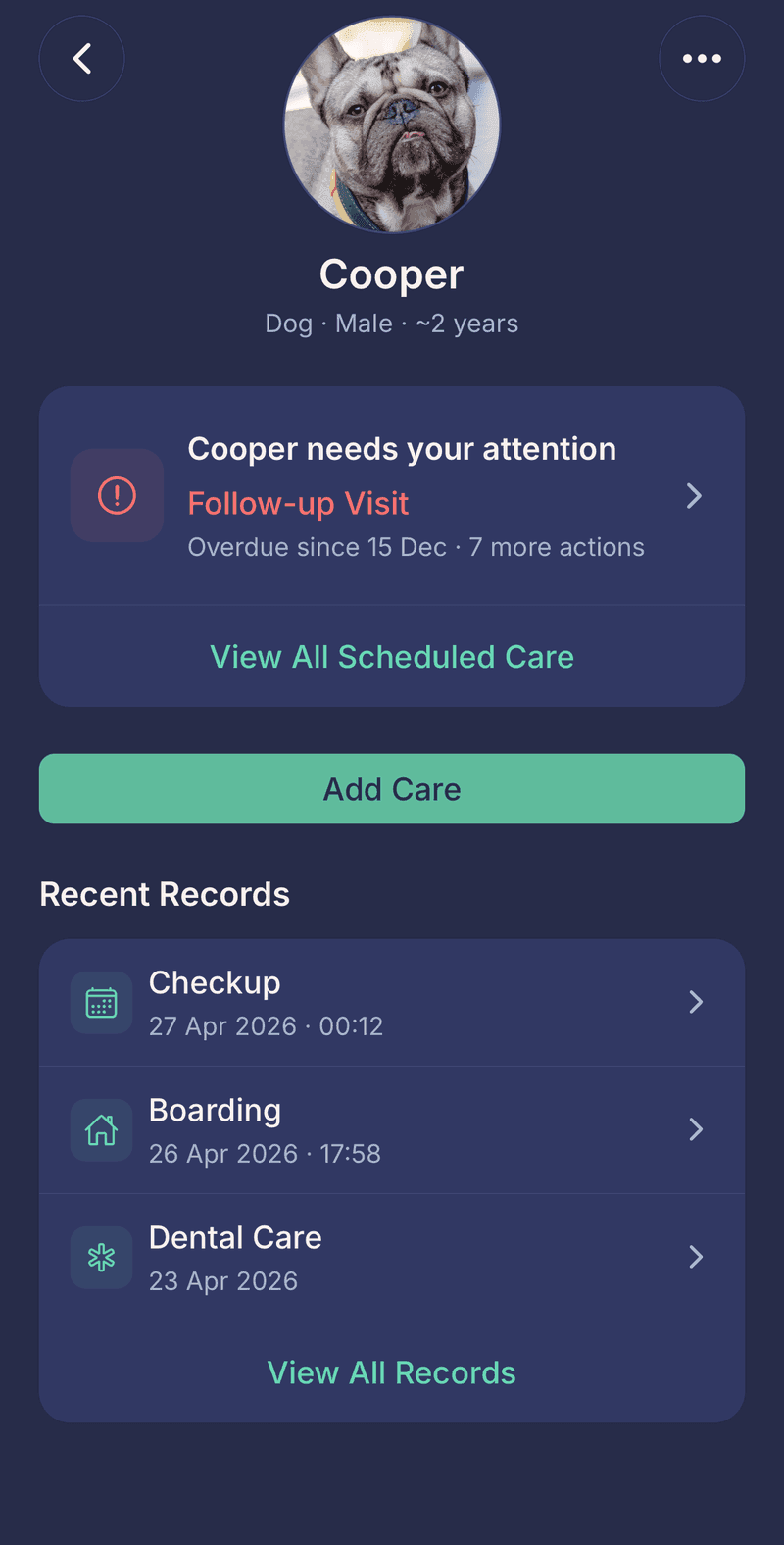
Task: Go back with the top-left arrow
Action: pos(82,59)
